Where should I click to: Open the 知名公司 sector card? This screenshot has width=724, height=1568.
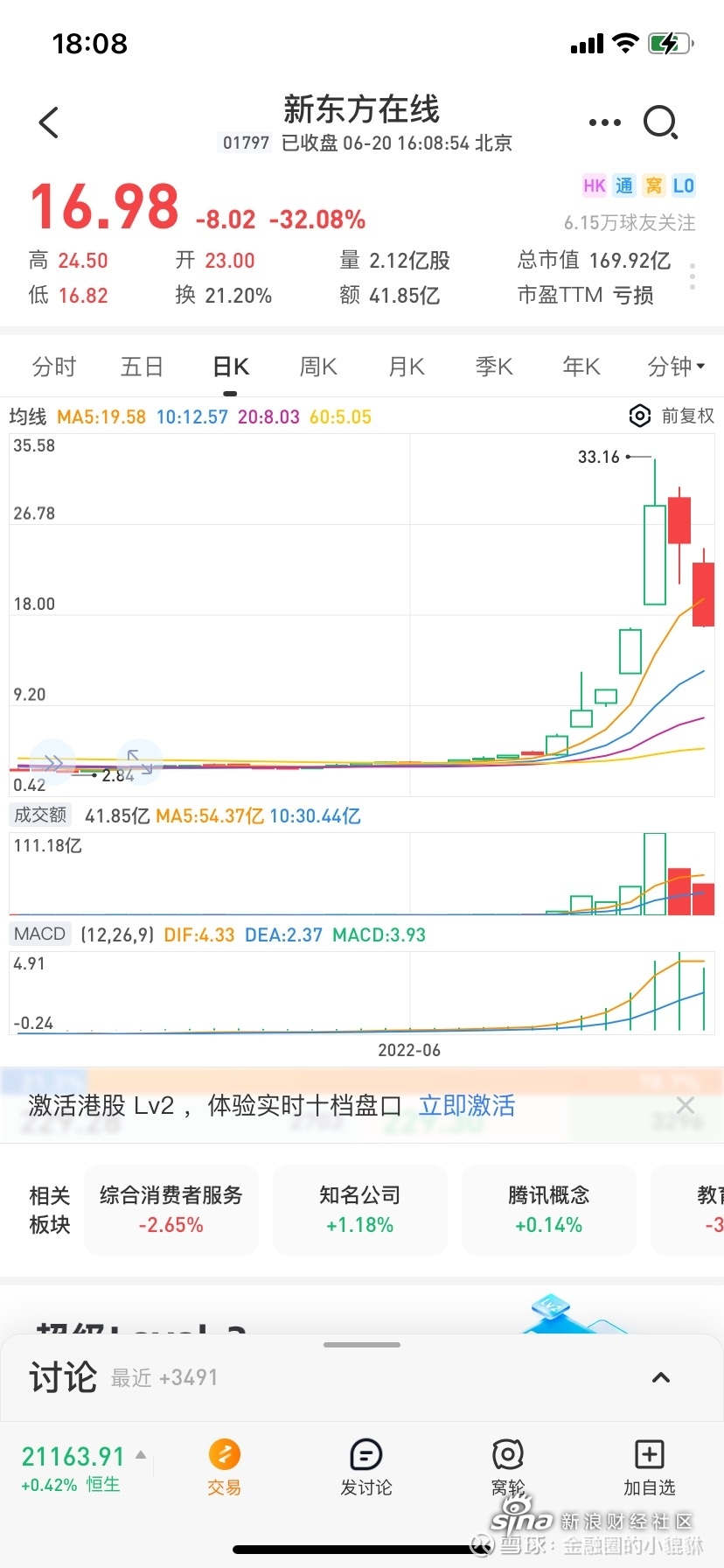(x=360, y=1209)
